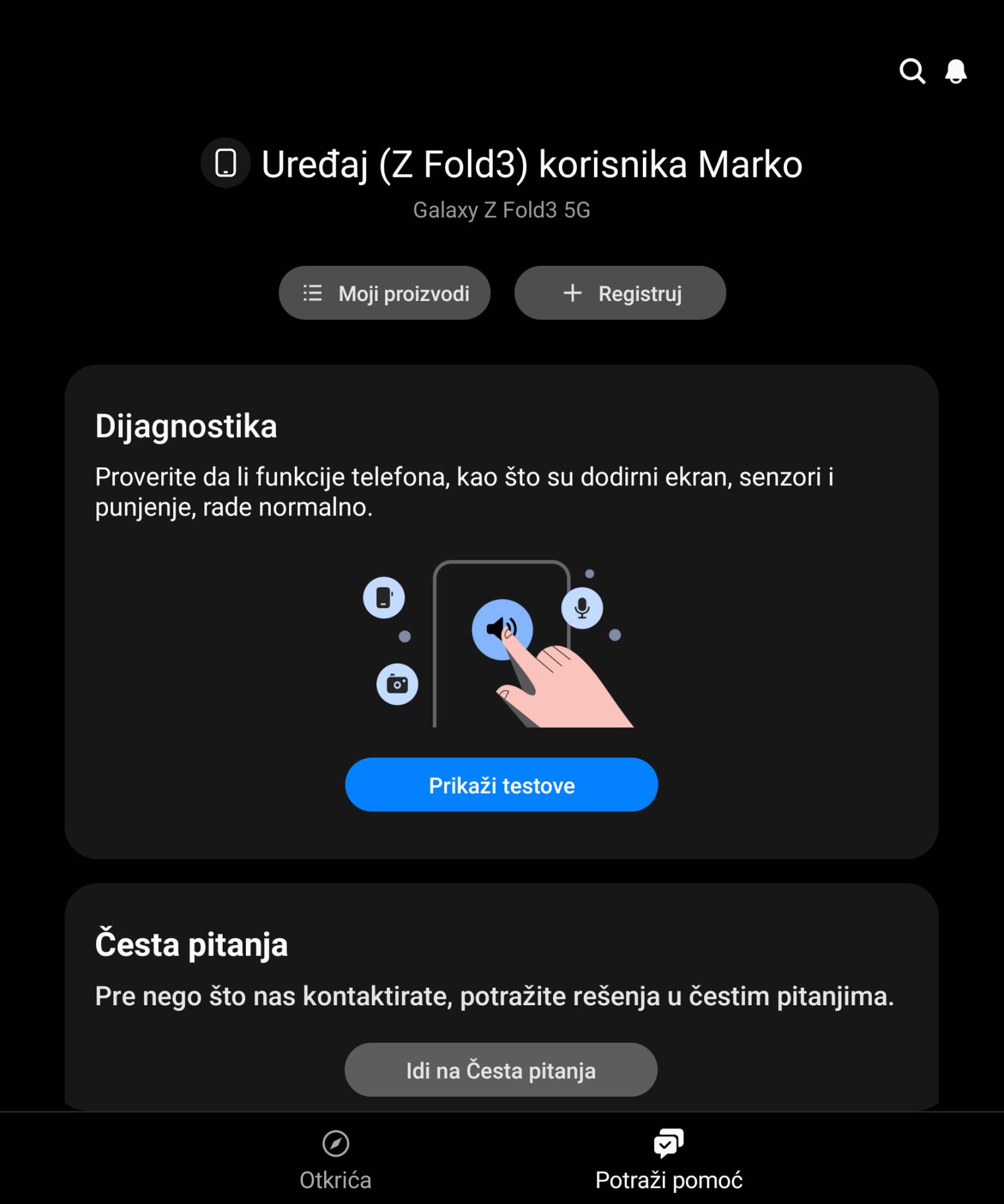Viewport: 1004px width, 1204px height.
Task: Open Moji proizvodi
Action: (x=384, y=292)
